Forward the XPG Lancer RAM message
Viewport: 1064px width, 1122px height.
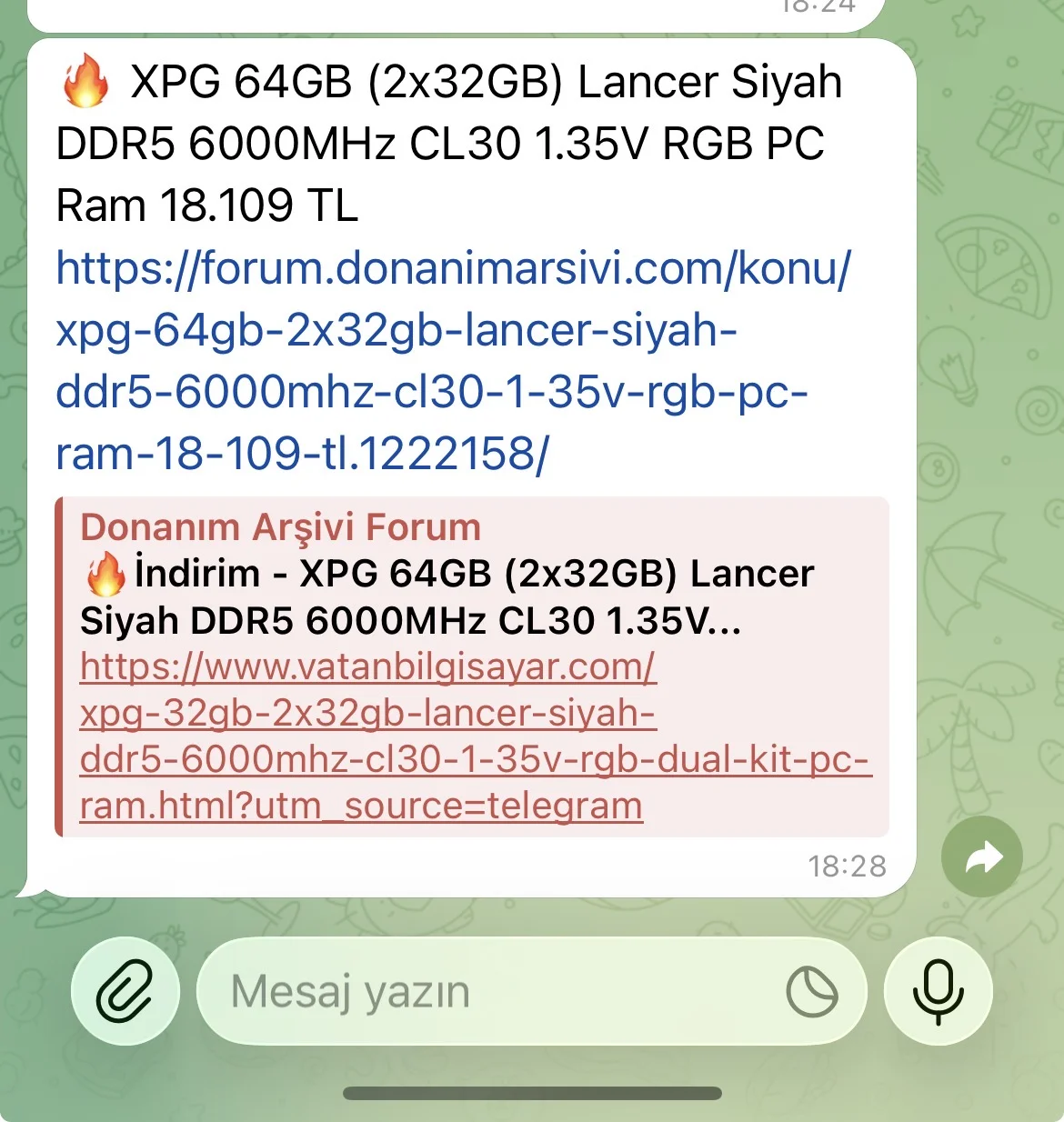coord(982,857)
